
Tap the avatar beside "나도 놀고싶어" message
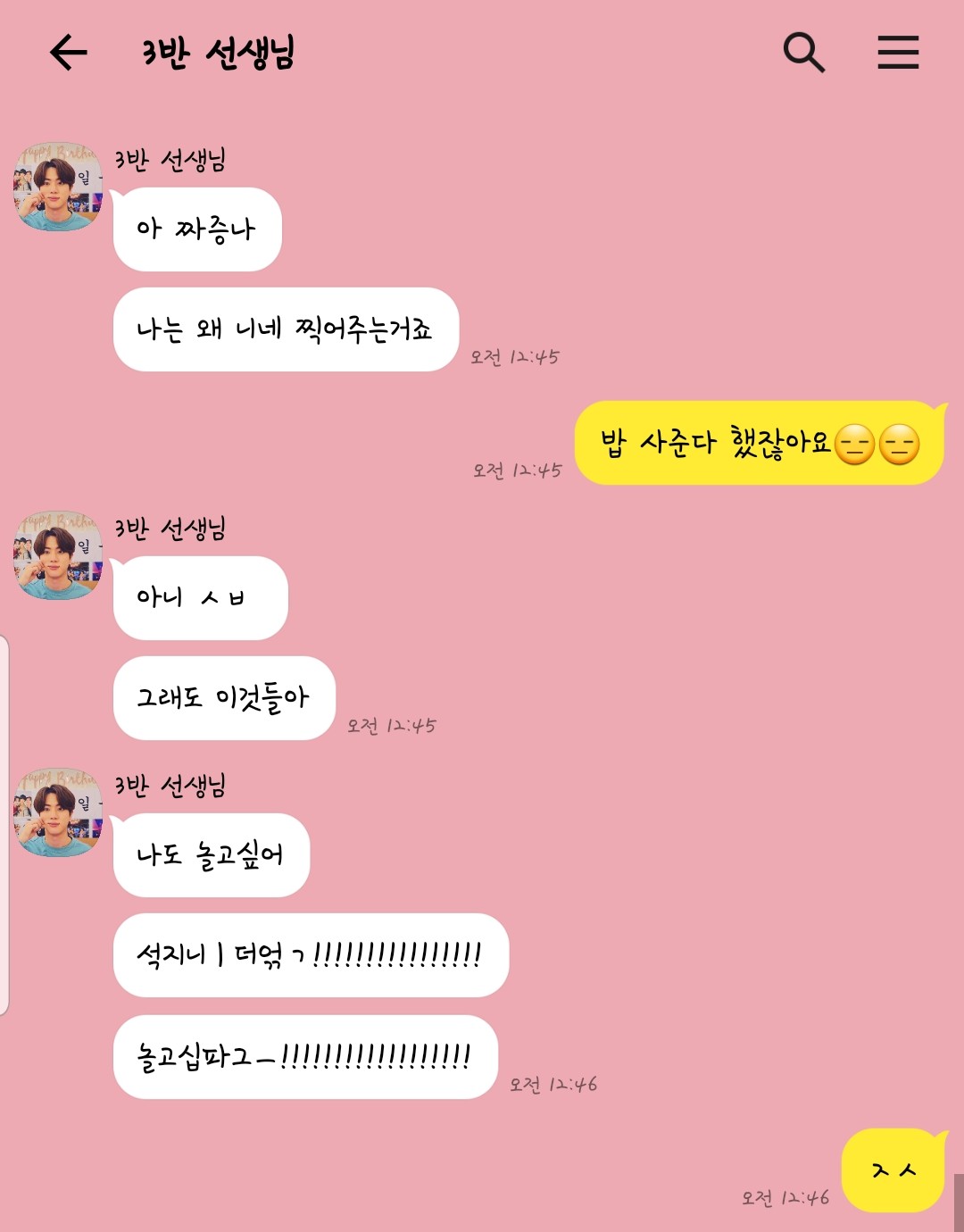point(58,812)
